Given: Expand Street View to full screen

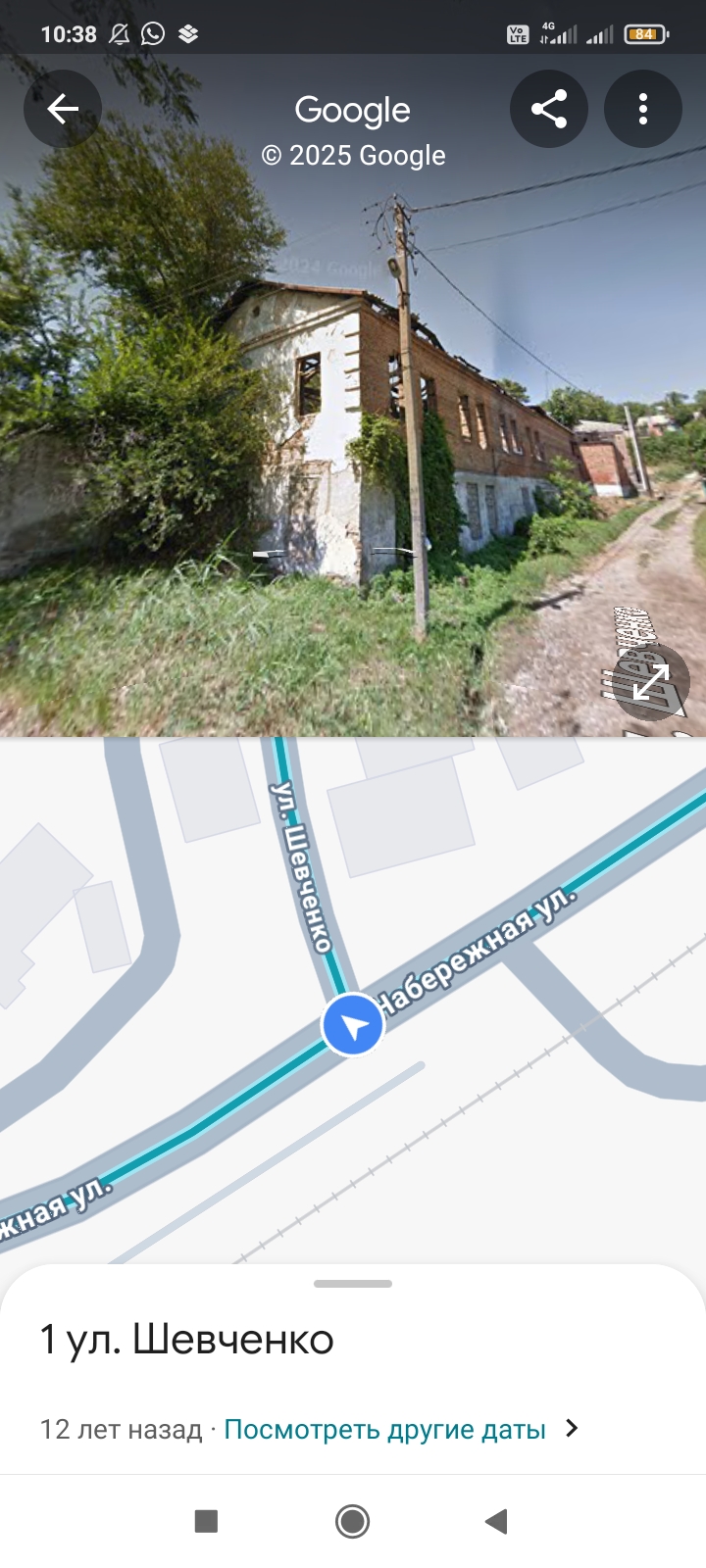Looking at the screenshot, I should click(651, 682).
